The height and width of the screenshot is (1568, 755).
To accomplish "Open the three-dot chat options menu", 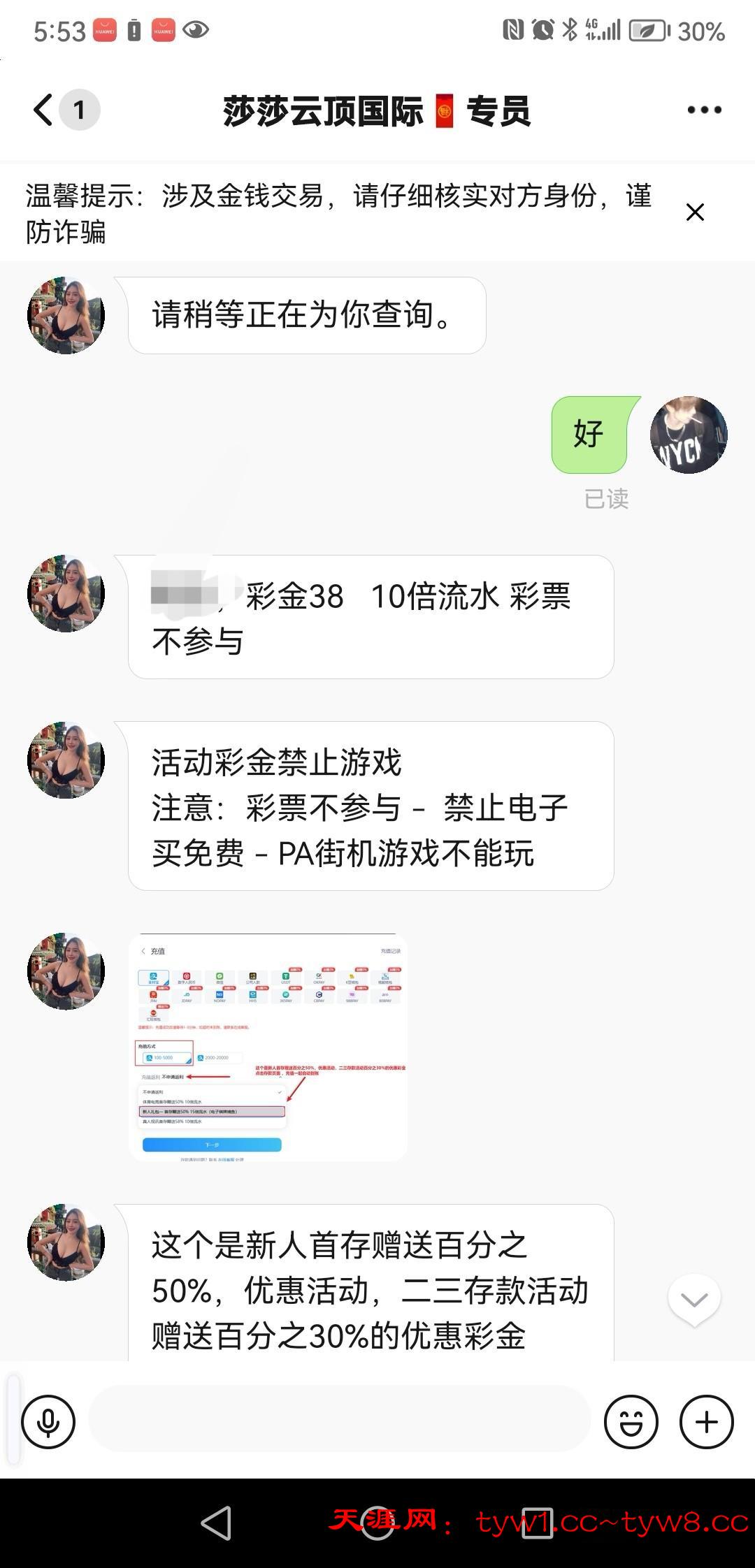I will tap(704, 110).
